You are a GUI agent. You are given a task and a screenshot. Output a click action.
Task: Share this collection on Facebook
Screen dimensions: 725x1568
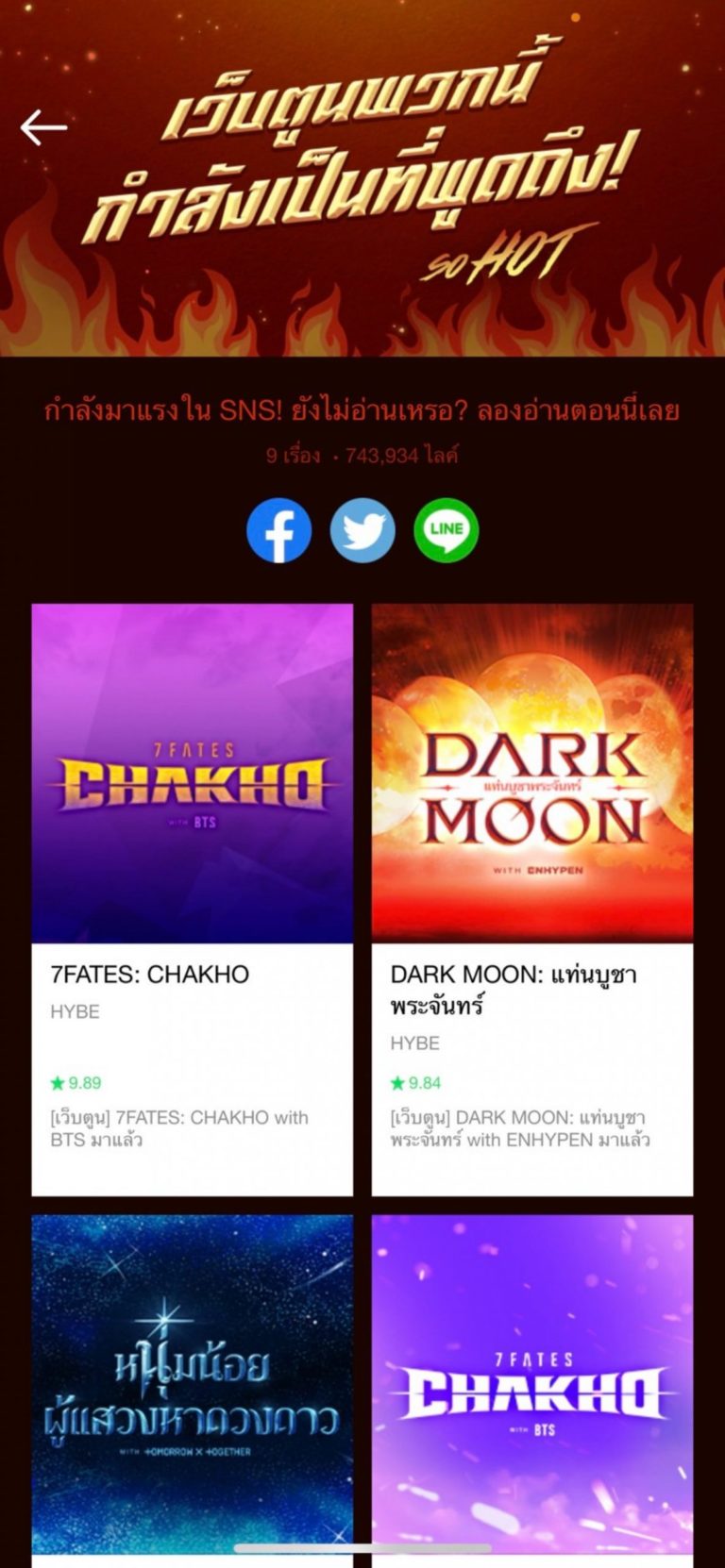pos(278,530)
